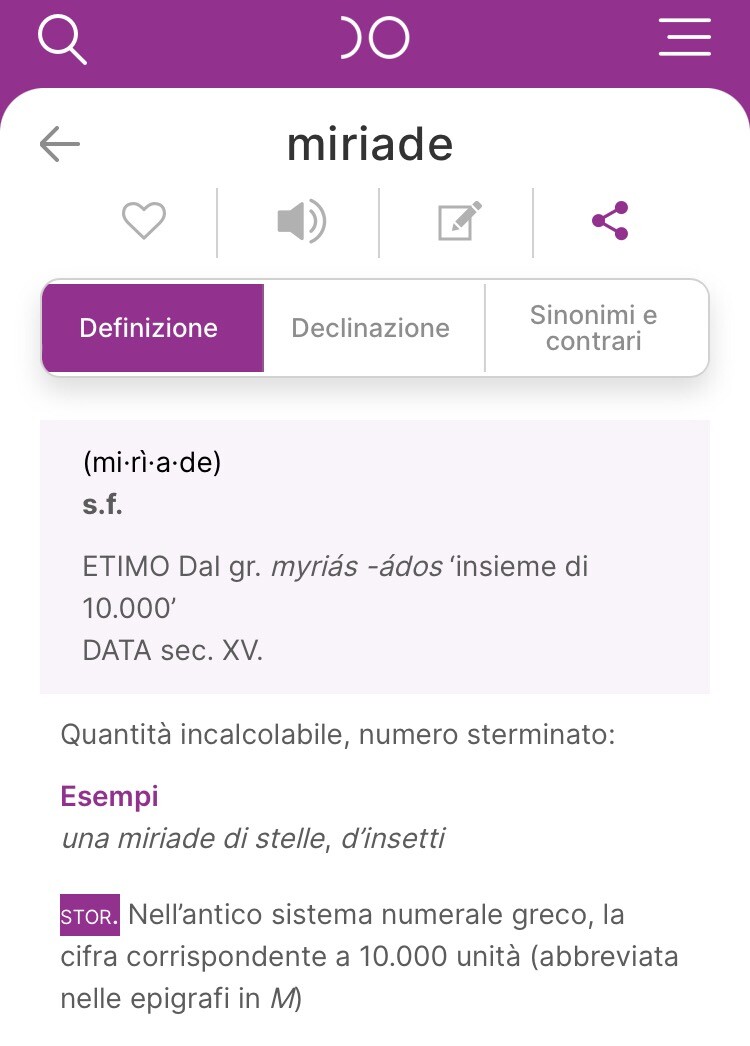Tap the edit note icon
The width and height of the screenshot is (750, 1046).
pyautogui.click(x=460, y=221)
